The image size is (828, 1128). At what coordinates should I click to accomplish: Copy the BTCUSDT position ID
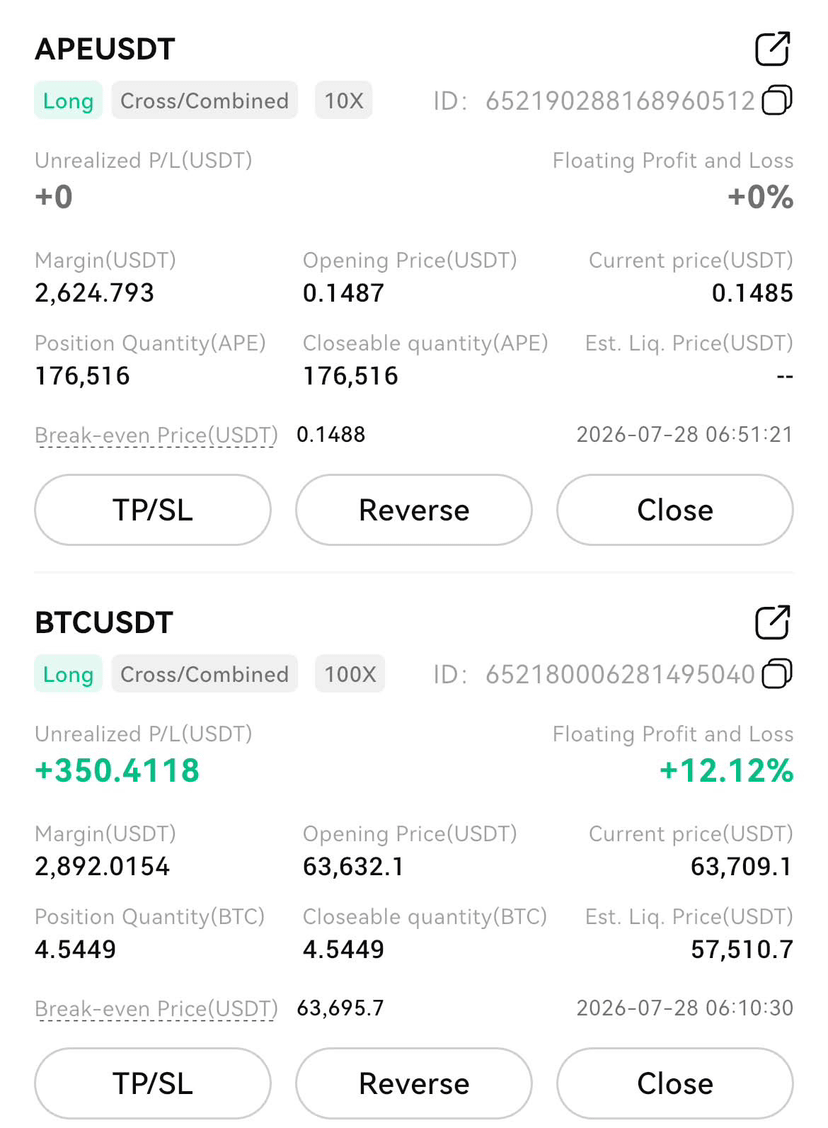pyautogui.click(x=777, y=674)
